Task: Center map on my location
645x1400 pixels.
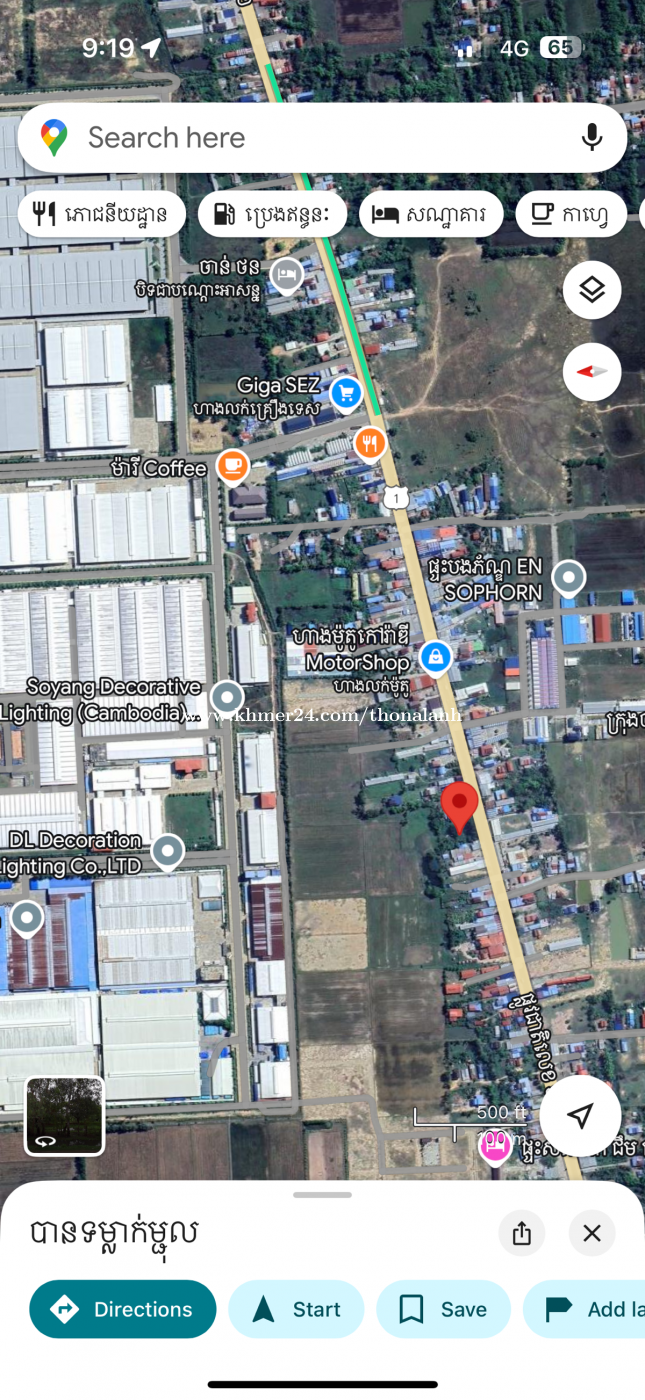Action: (x=580, y=1116)
